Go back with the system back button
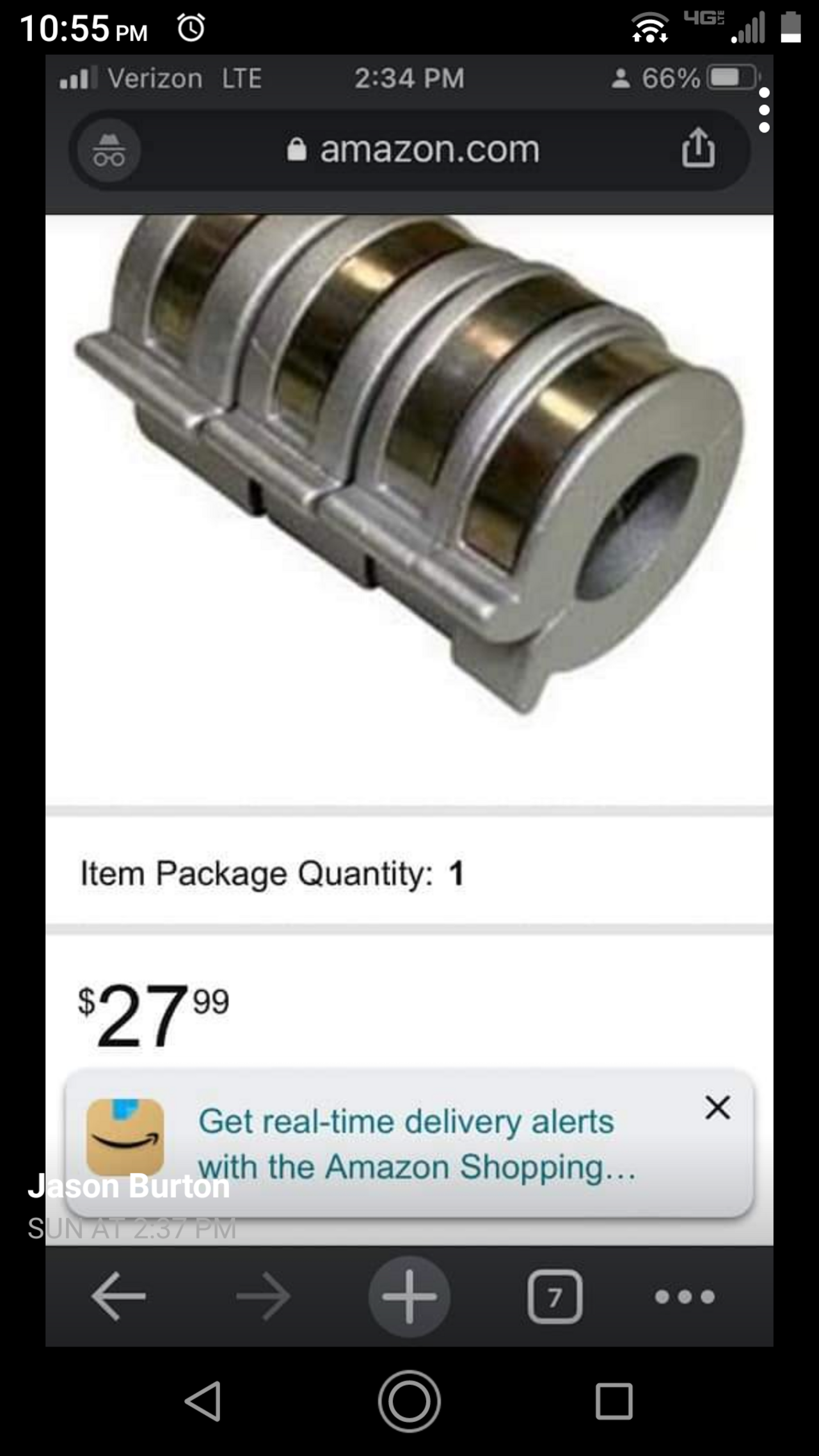The height and width of the screenshot is (1456, 819). (x=203, y=1401)
